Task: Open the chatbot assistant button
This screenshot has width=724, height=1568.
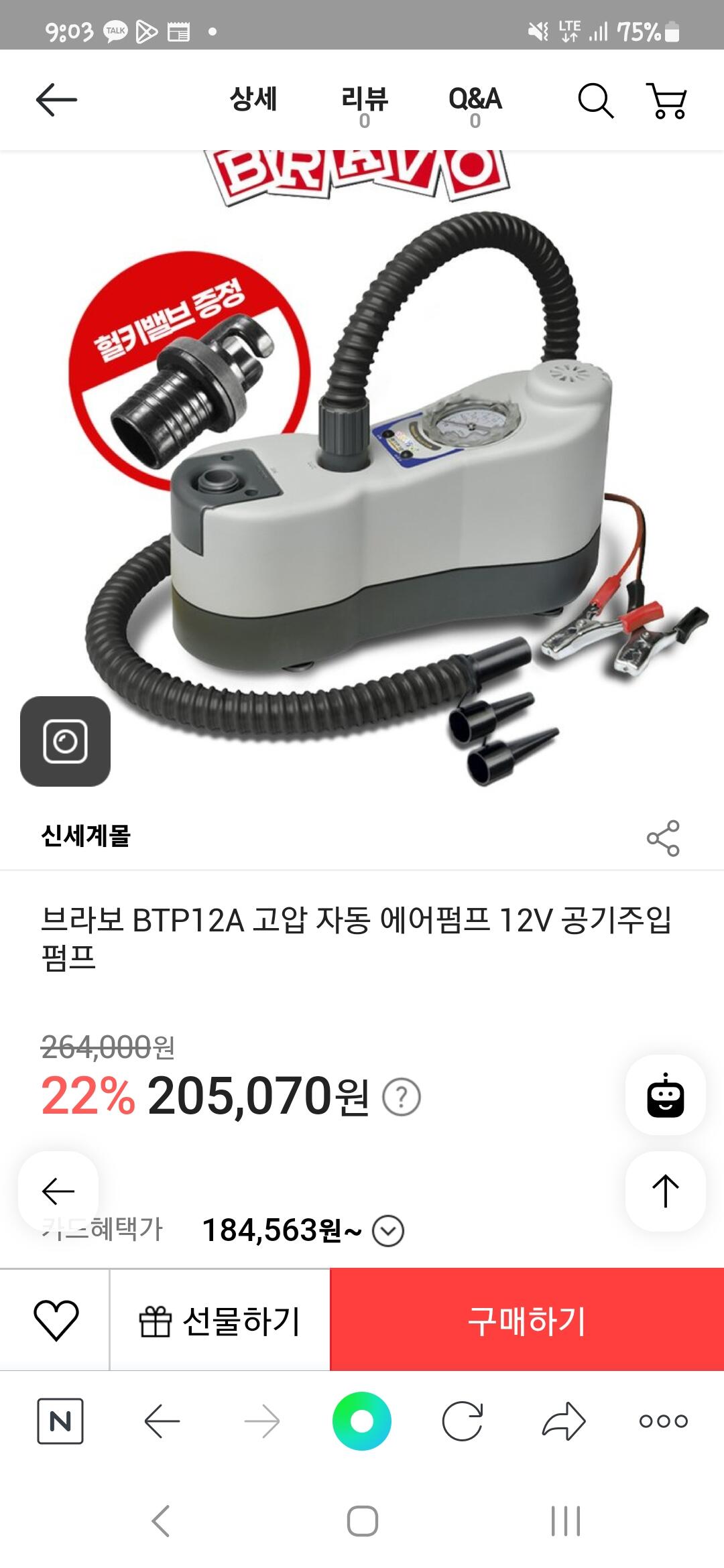Action: (x=665, y=1095)
